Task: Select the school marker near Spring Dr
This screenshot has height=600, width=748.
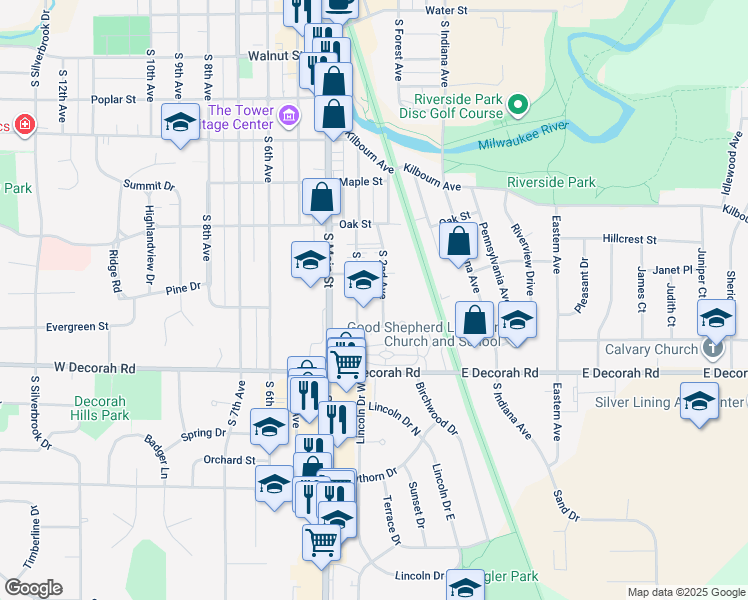Action: click(x=270, y=431)
